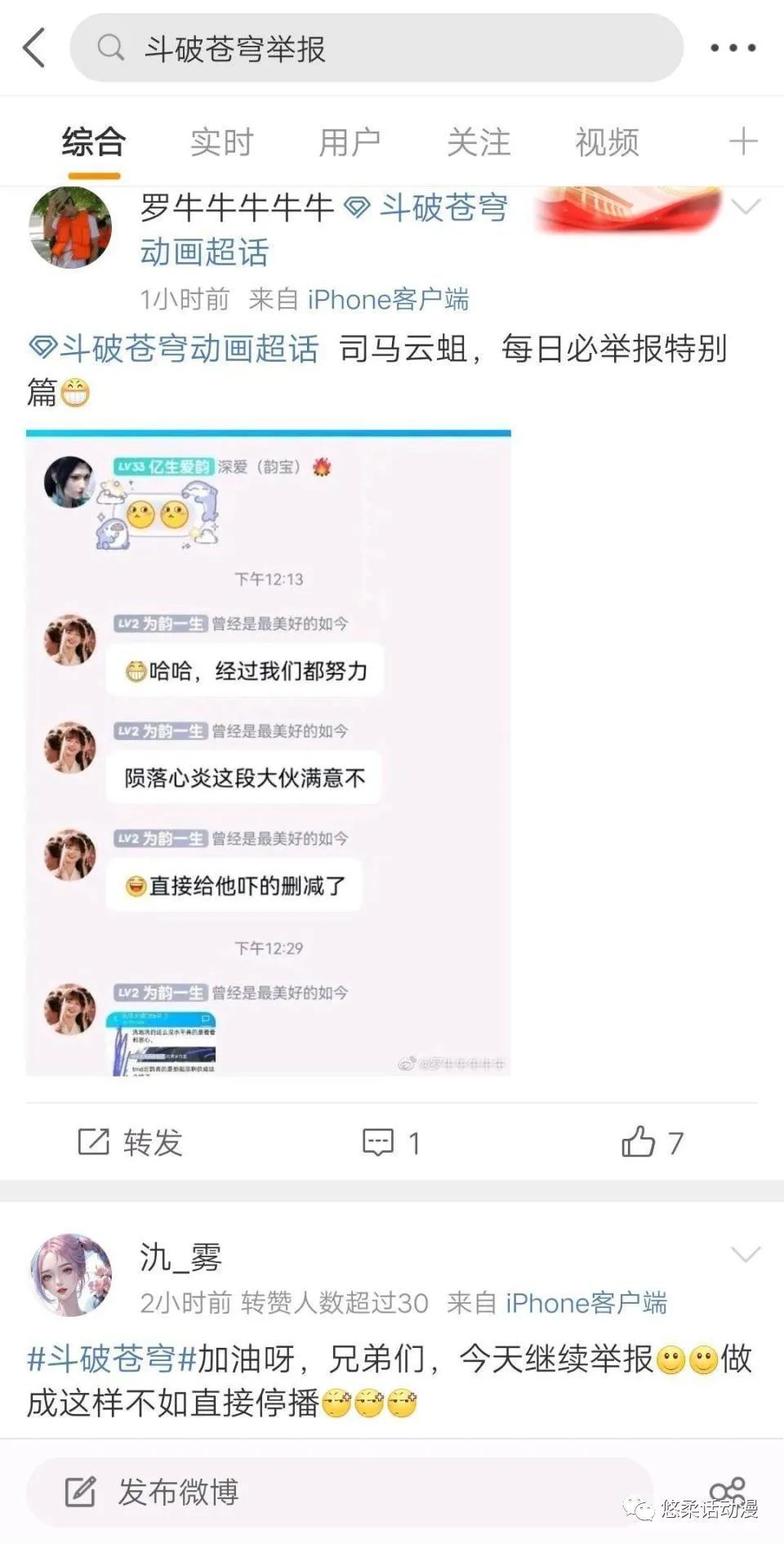Switch to the 实时 tab
This screenshot has width=784, height=1544.
tap(221, 142)
